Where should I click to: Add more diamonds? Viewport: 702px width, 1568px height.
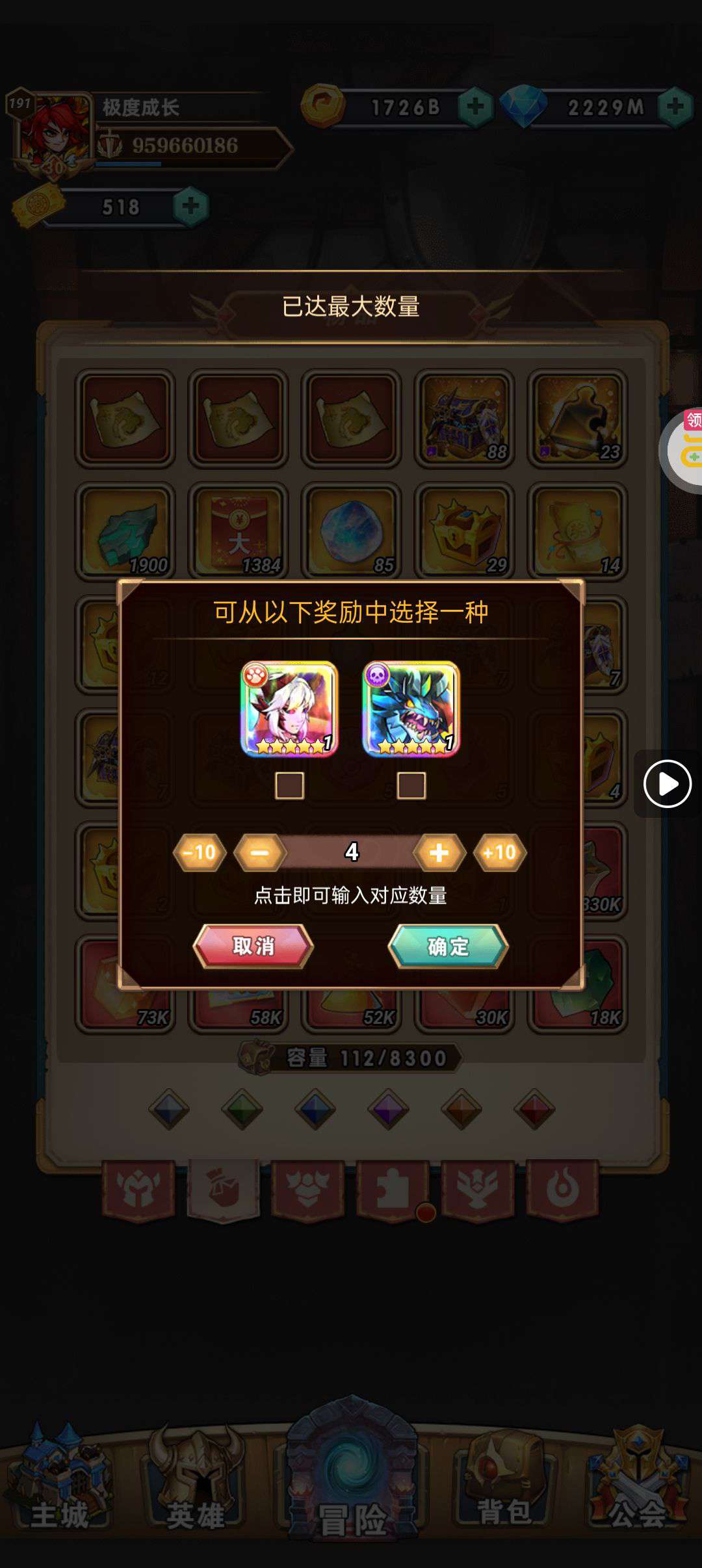tap(675, 107)
